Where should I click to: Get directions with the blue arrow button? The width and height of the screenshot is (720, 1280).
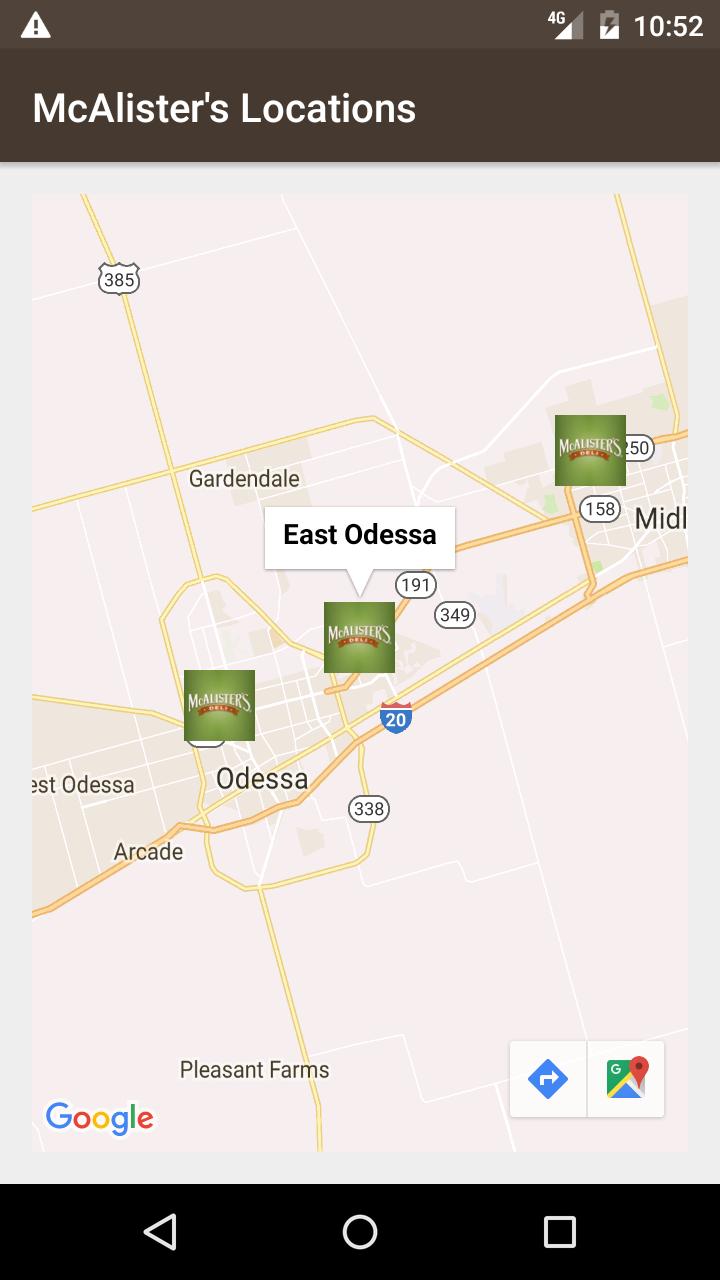tap(548, 1079)
